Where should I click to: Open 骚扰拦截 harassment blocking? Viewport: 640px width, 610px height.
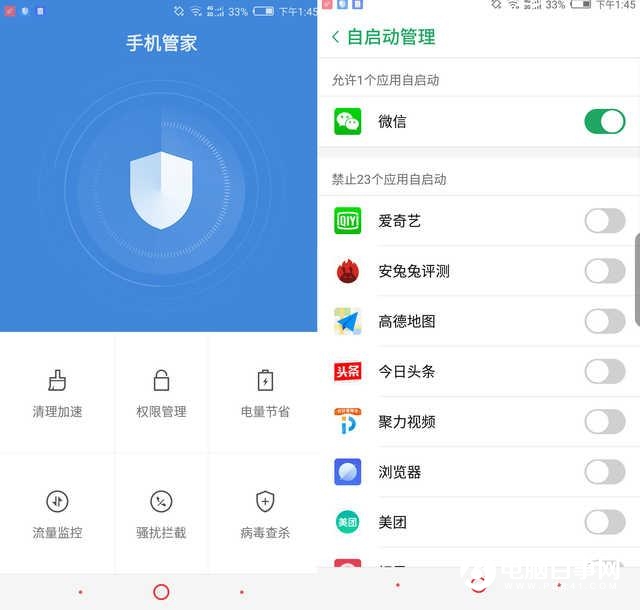pyautogui.click(x=161, y=514)
